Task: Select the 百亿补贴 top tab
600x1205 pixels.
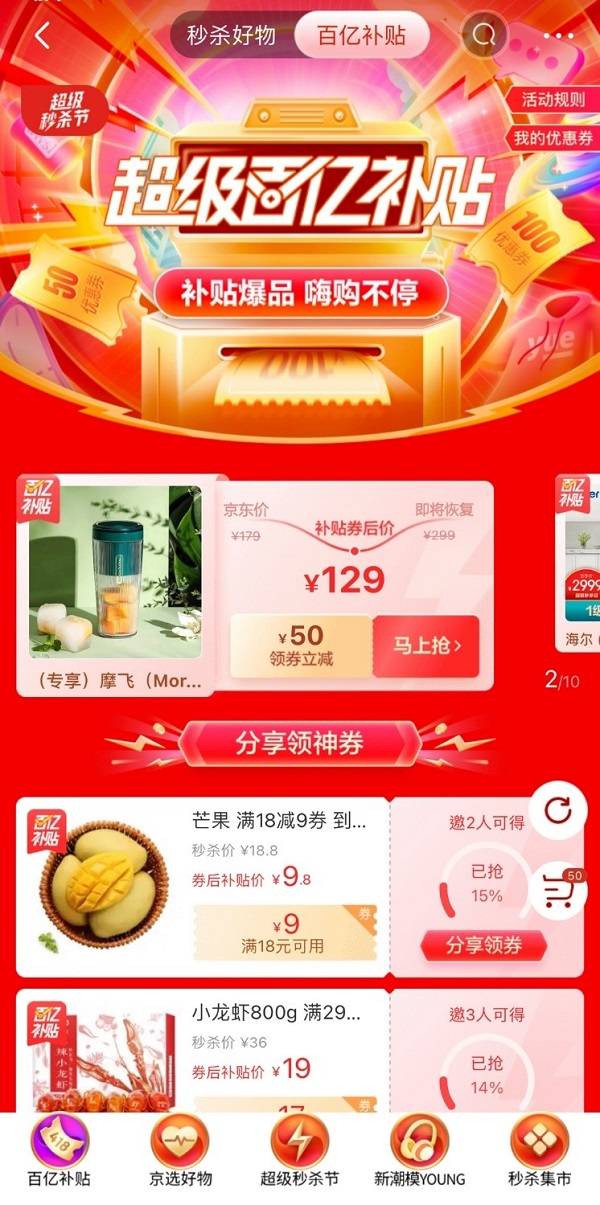Action: (361, 36)
